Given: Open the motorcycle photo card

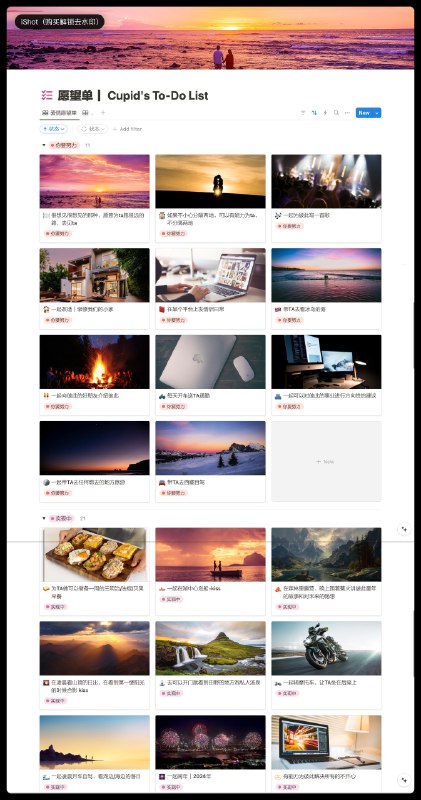Looking at the screenshot, I should pyautogui.click(x=326, y=665).
